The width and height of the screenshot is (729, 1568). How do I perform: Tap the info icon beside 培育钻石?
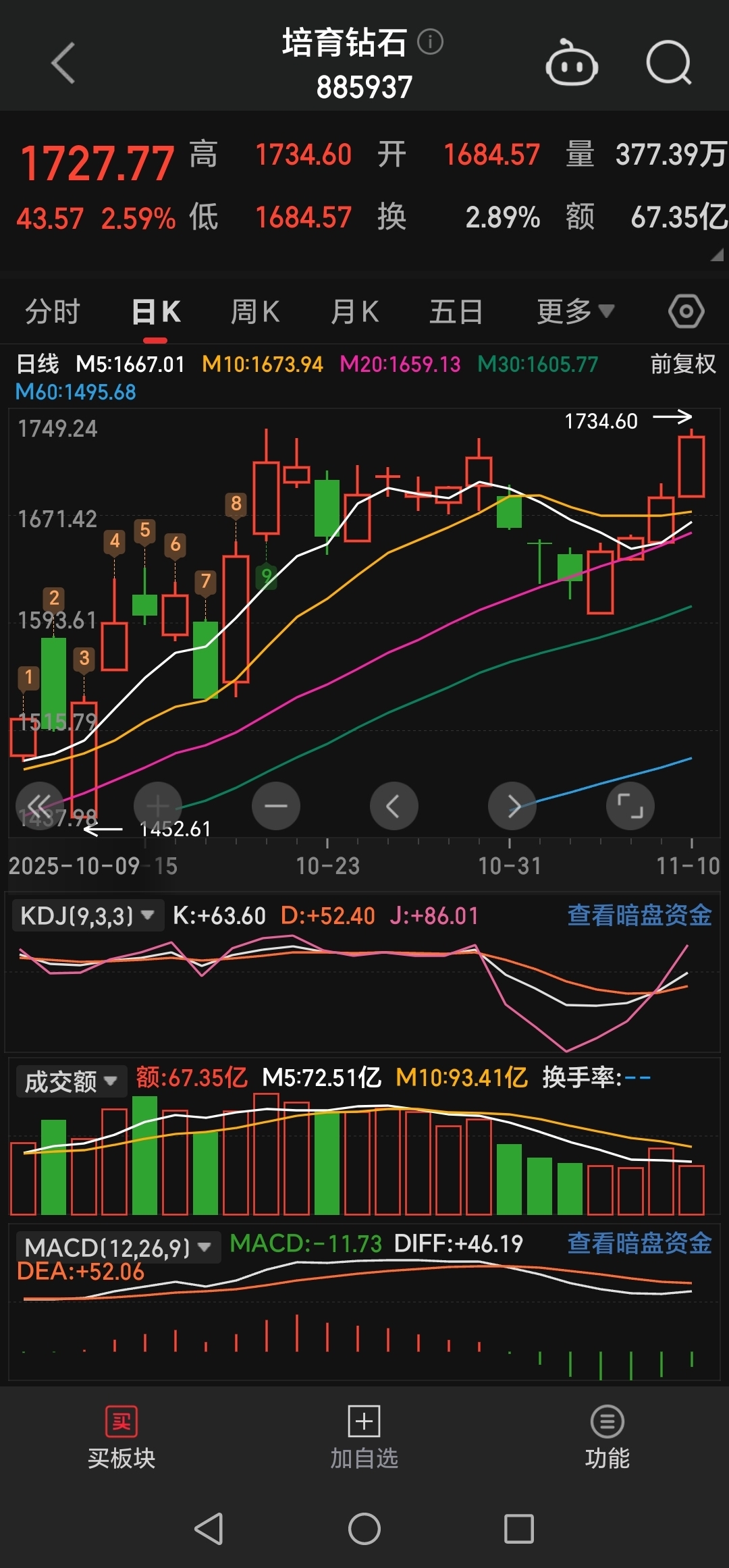[x=430, y=42]
